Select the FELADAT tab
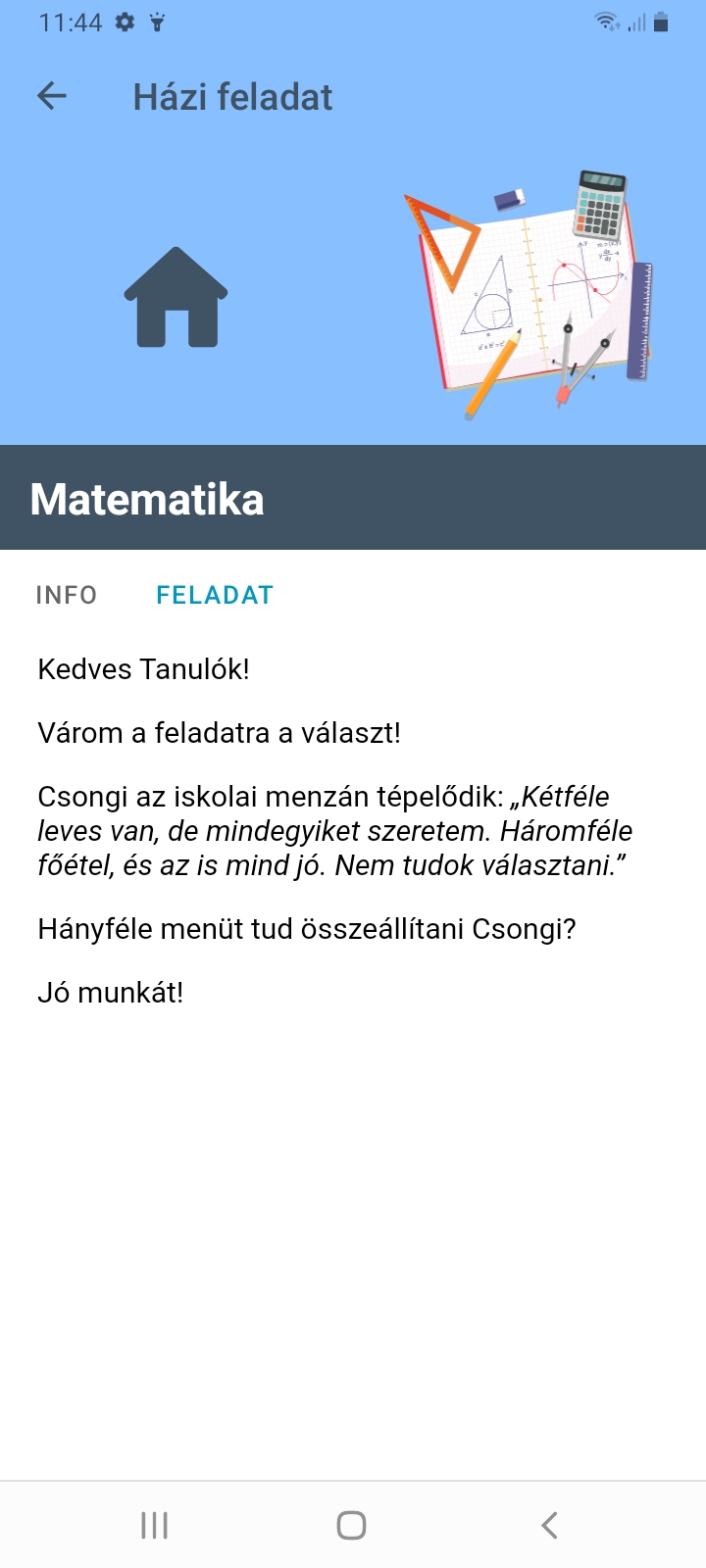Screen dimensions: 706x1568 [215, 595]
